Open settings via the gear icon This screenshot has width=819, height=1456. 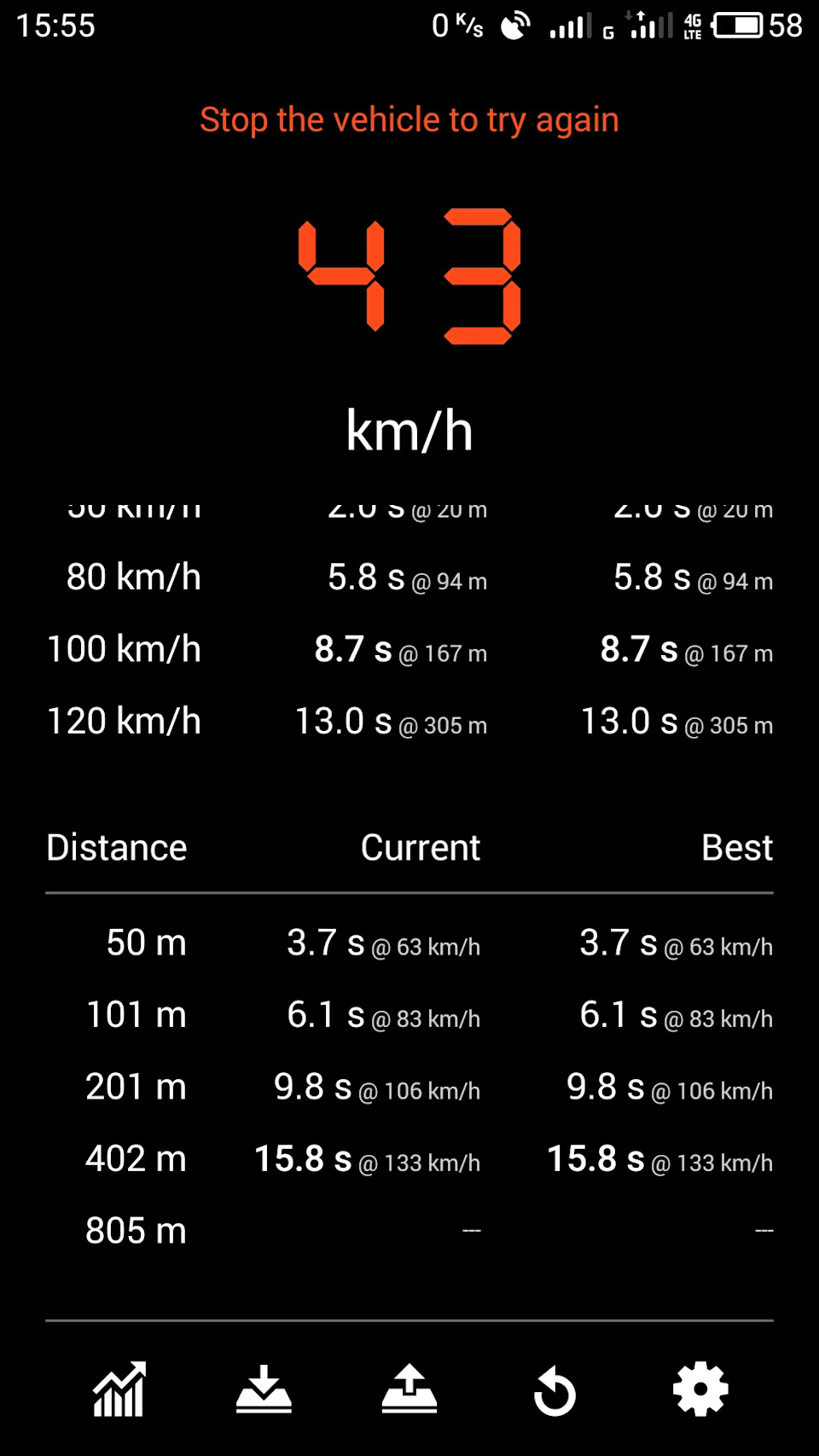(x=700, y=1389)
